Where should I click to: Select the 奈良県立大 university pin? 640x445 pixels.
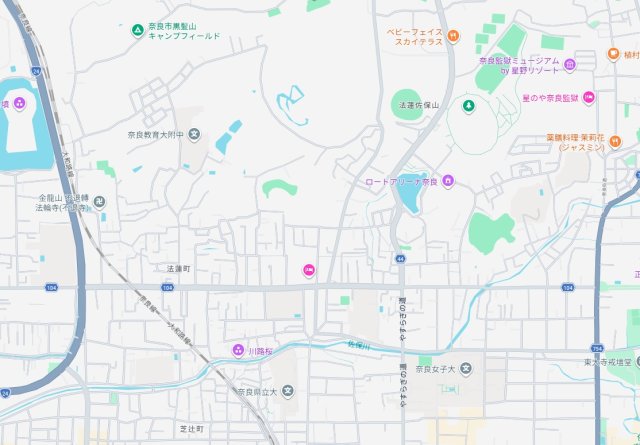[288, 392]
